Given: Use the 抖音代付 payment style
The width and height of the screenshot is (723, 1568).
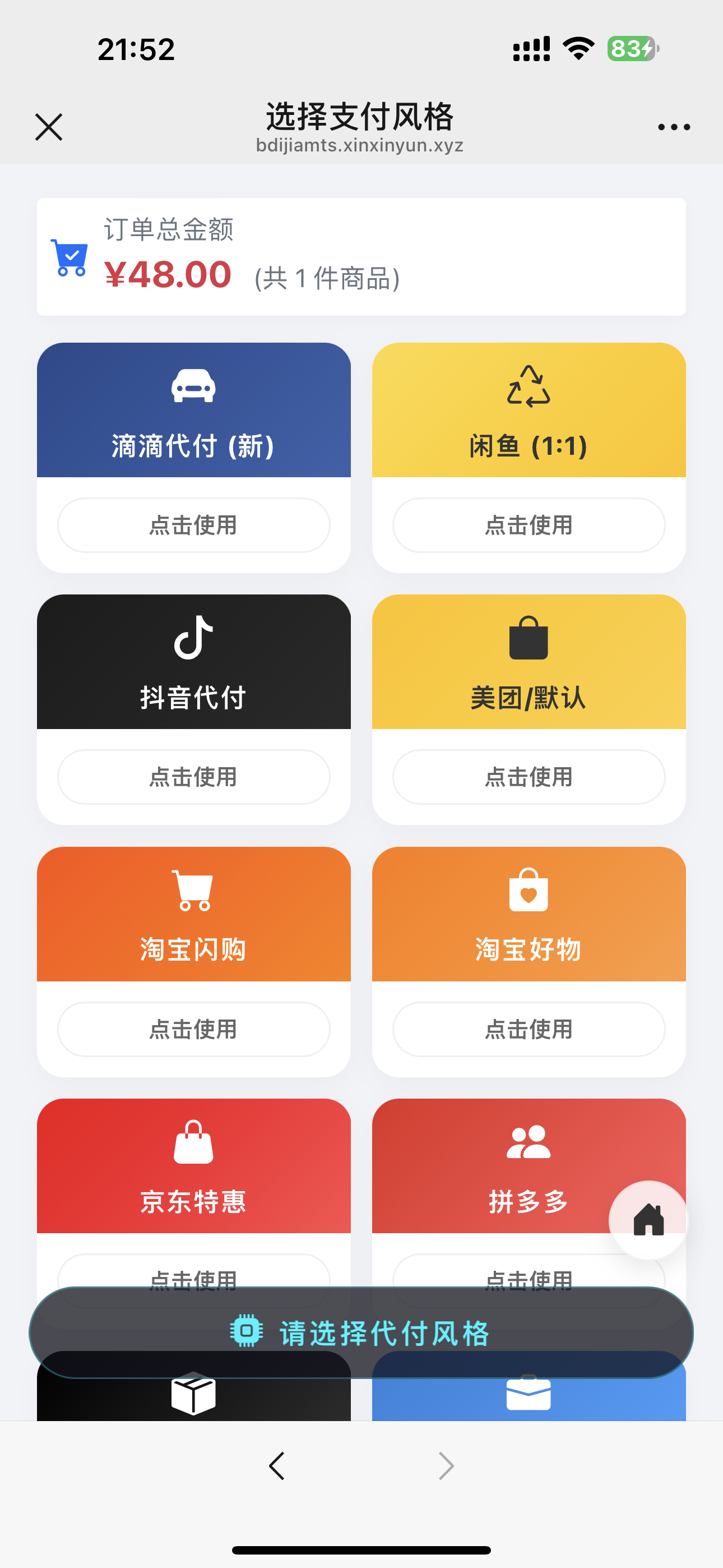Looking at the screenshot, I should (x=193, y=777).
